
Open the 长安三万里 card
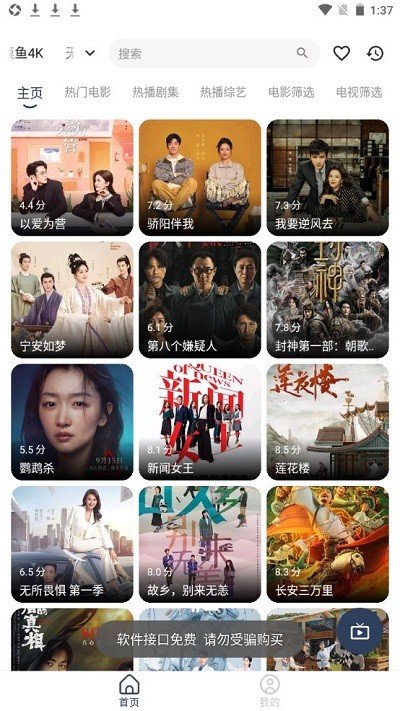327,544
